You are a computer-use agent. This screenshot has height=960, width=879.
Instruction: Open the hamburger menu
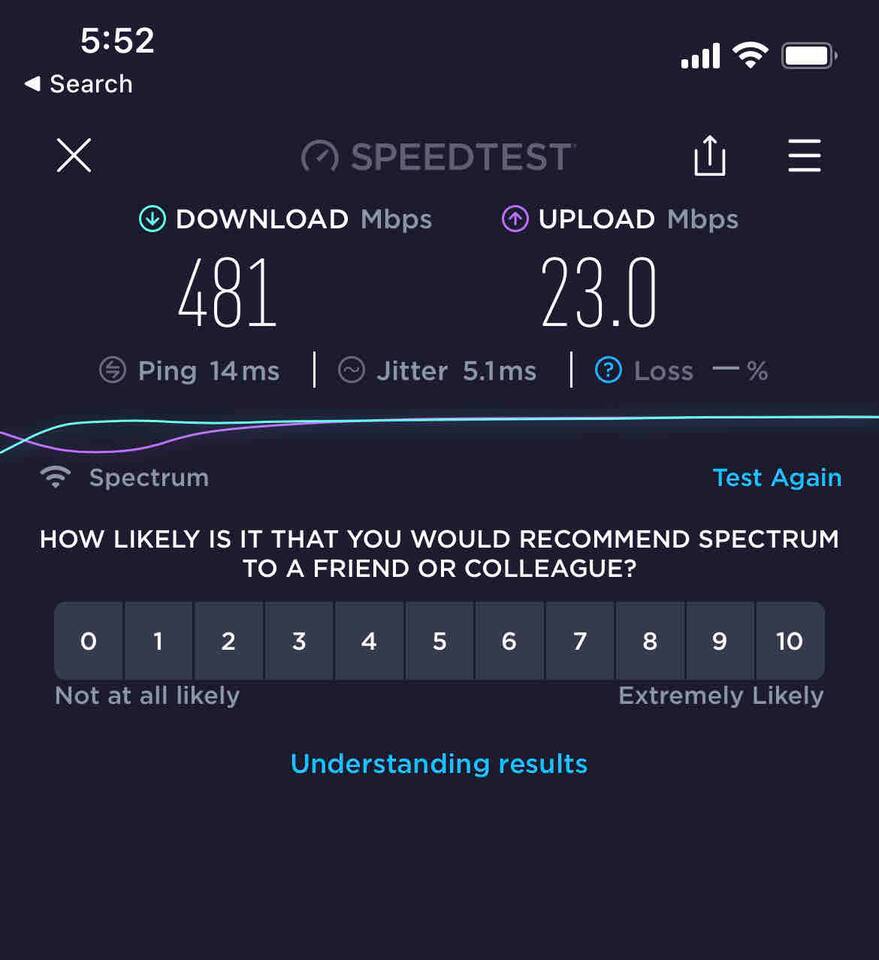[x=804, y=156]
